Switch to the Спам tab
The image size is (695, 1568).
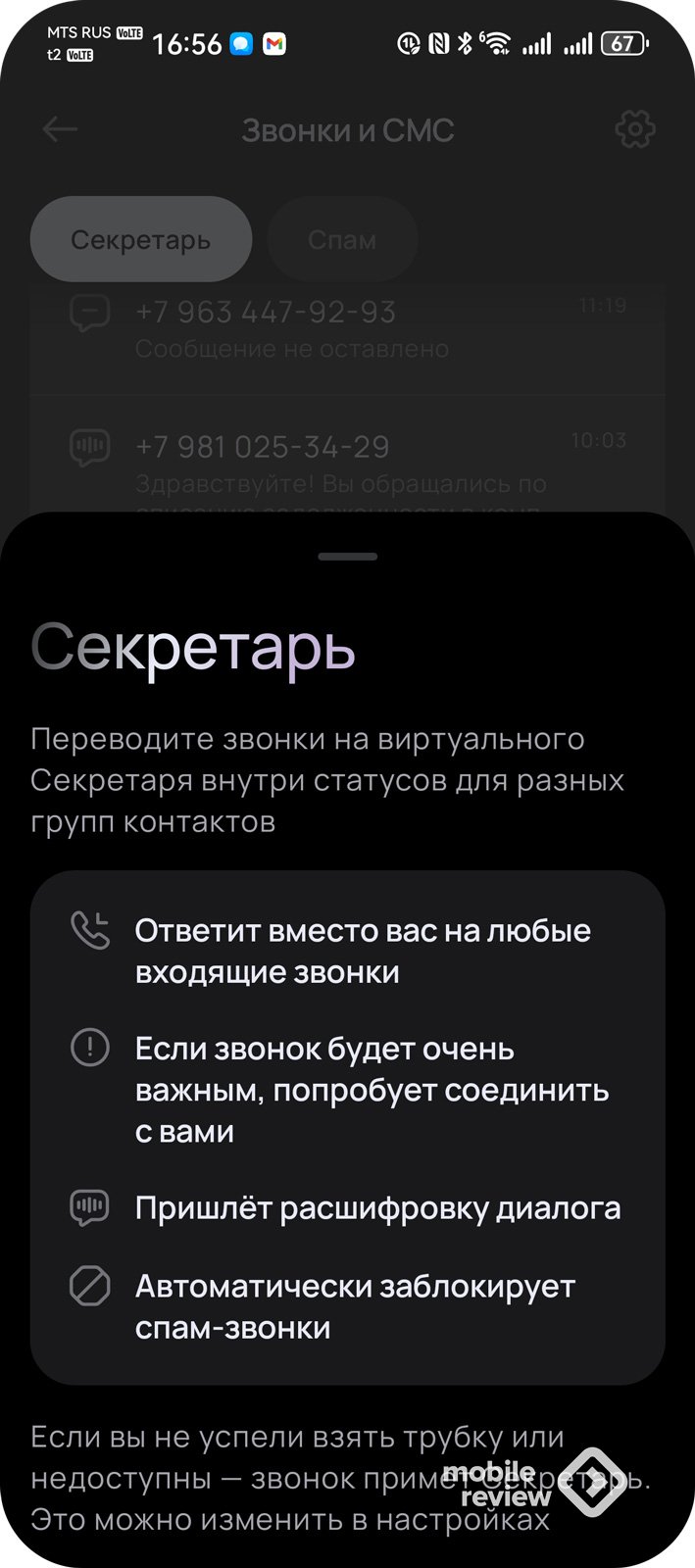pyautogui.click(x=342, y=240)
